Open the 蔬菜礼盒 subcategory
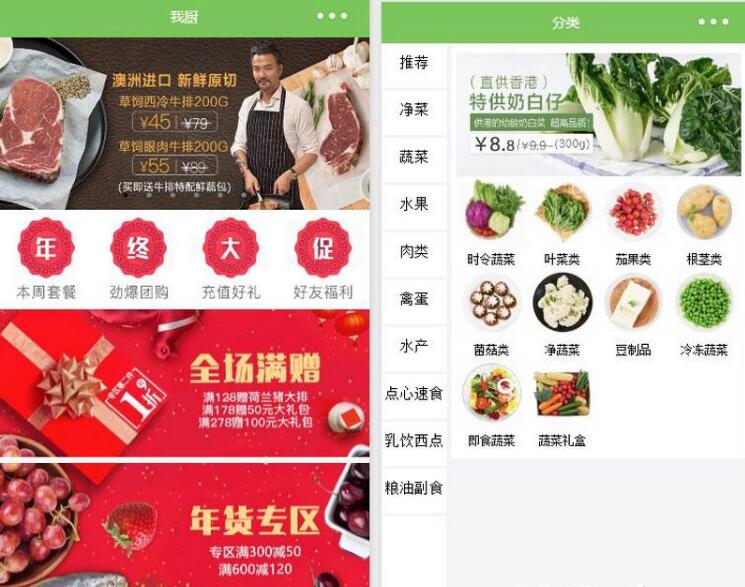Screen dimensions: 745x587 tap(562, 405)
